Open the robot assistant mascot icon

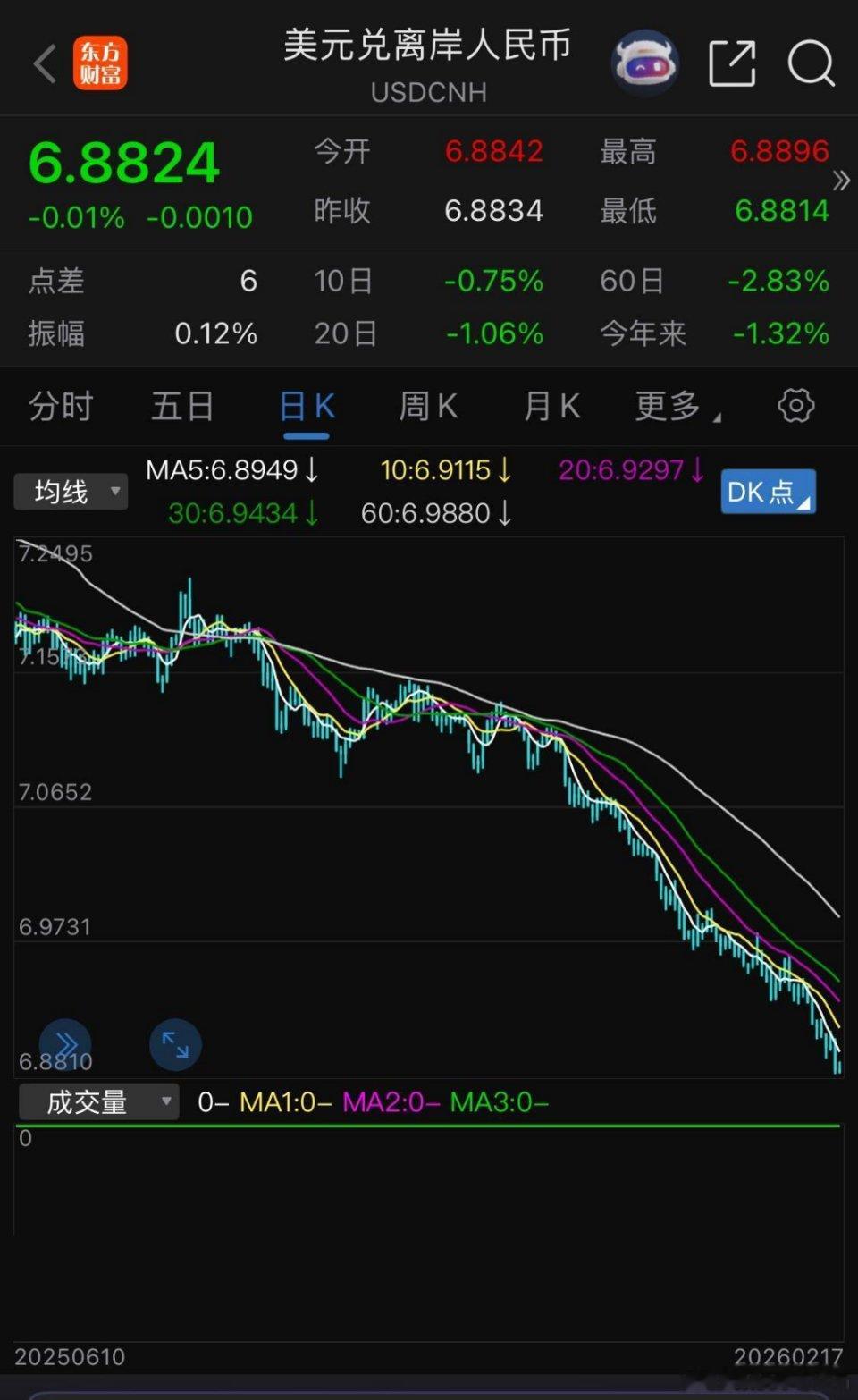(x=645, y=61)
